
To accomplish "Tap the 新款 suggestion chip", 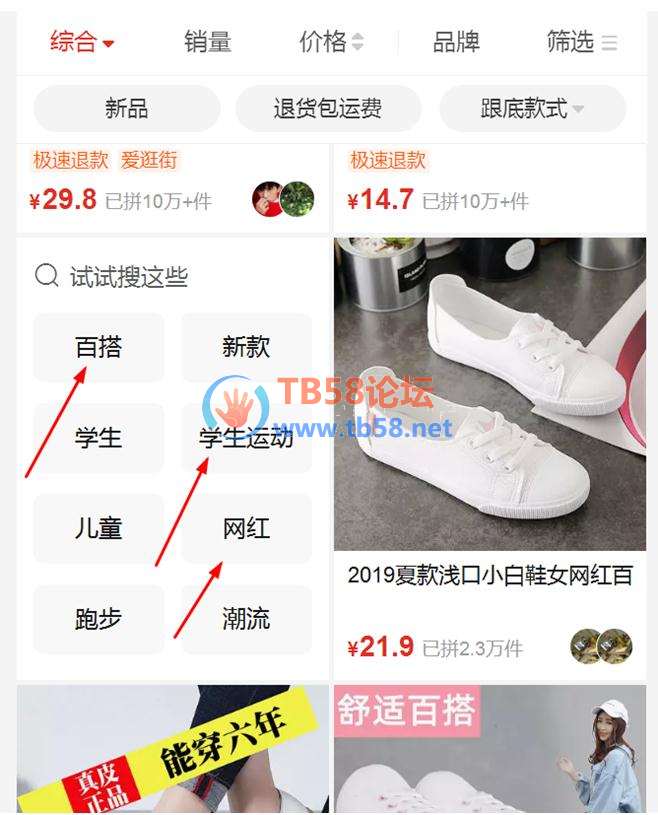I will [246, 347].
